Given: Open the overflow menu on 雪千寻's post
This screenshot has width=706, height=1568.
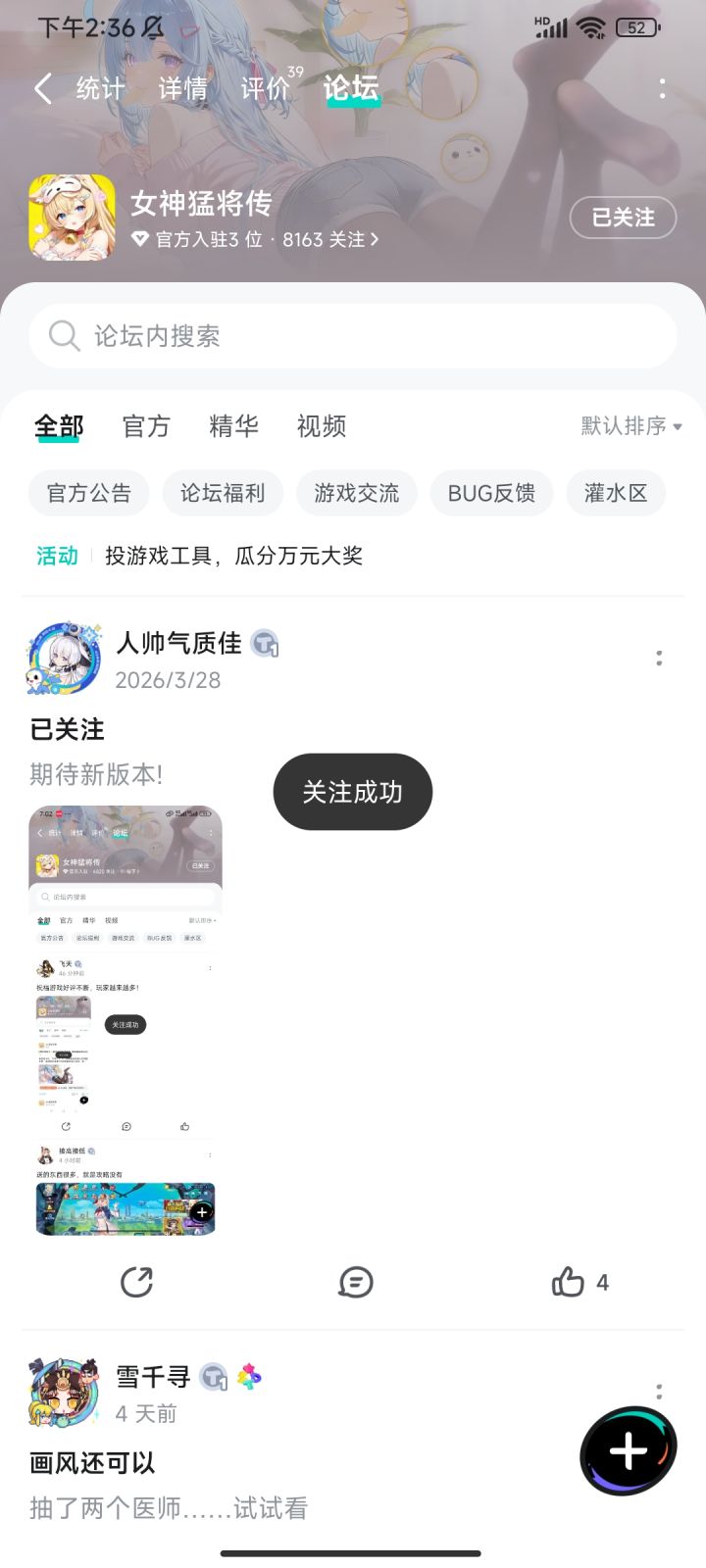Looking at the screenshot, I should click(658, 1393).
